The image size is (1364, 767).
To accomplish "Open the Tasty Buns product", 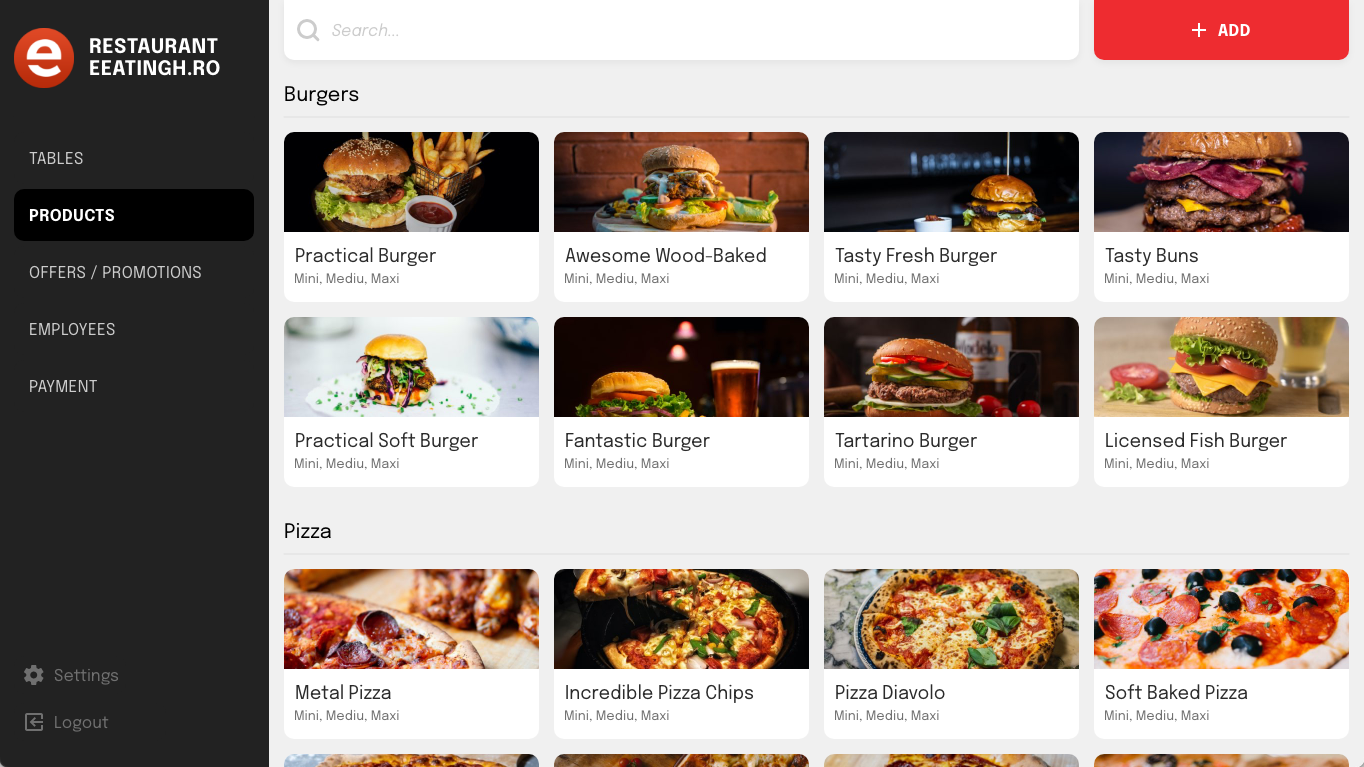I will click(x=1221, y=216).
